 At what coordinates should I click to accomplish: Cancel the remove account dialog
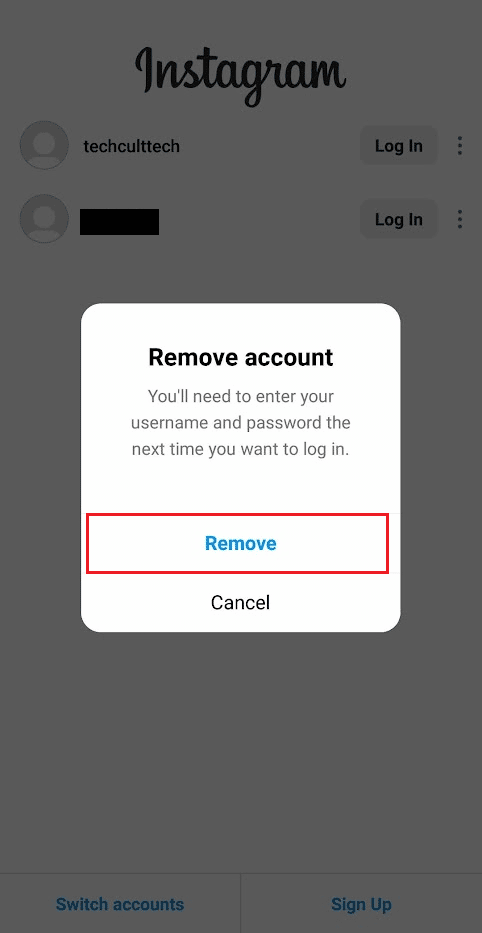point(240,602)
